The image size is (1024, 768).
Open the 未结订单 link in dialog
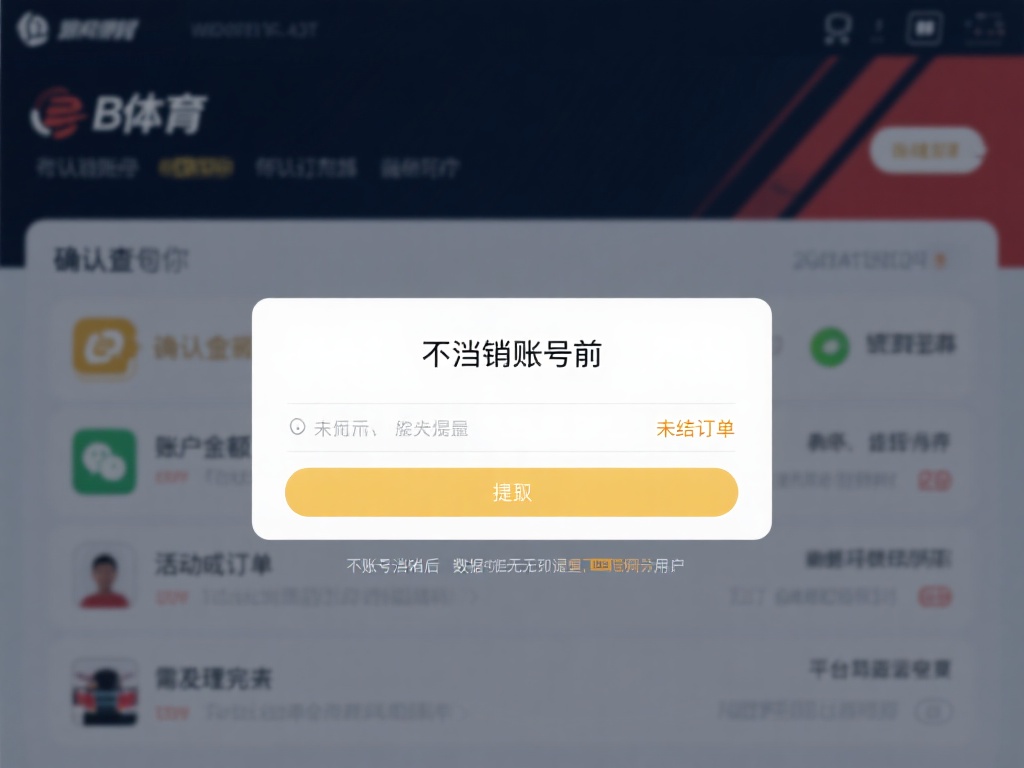point(695,429)
